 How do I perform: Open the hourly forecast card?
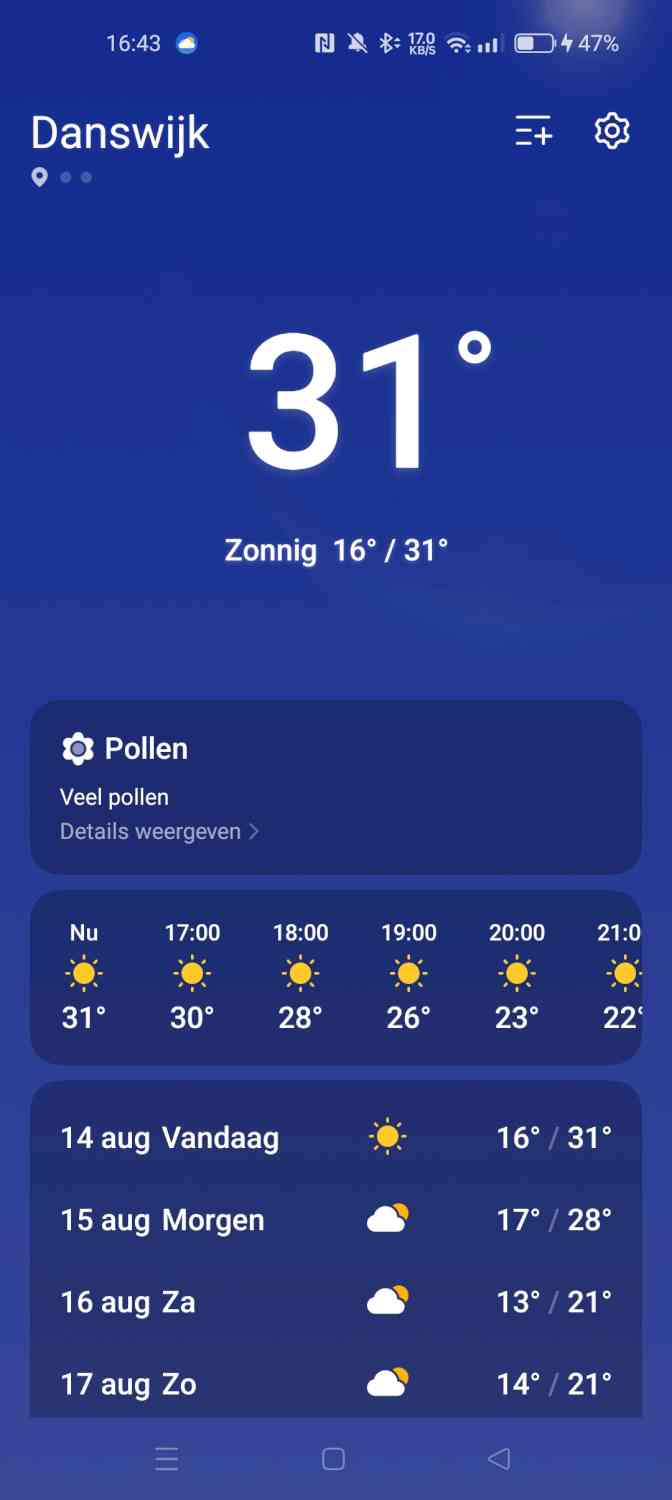click(335, 976)
